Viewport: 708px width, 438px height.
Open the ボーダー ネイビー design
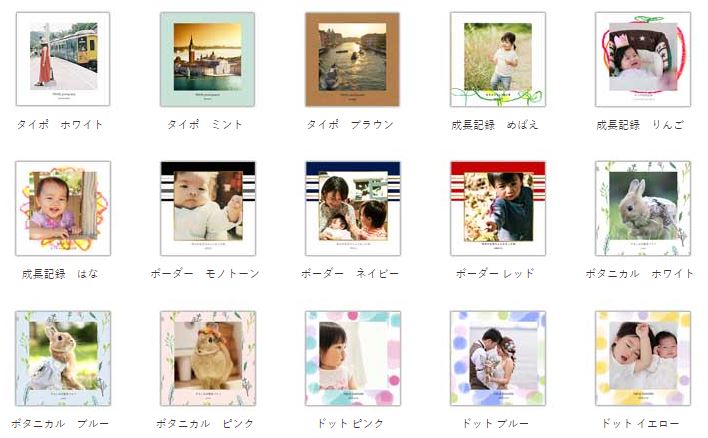coord(352,208)
